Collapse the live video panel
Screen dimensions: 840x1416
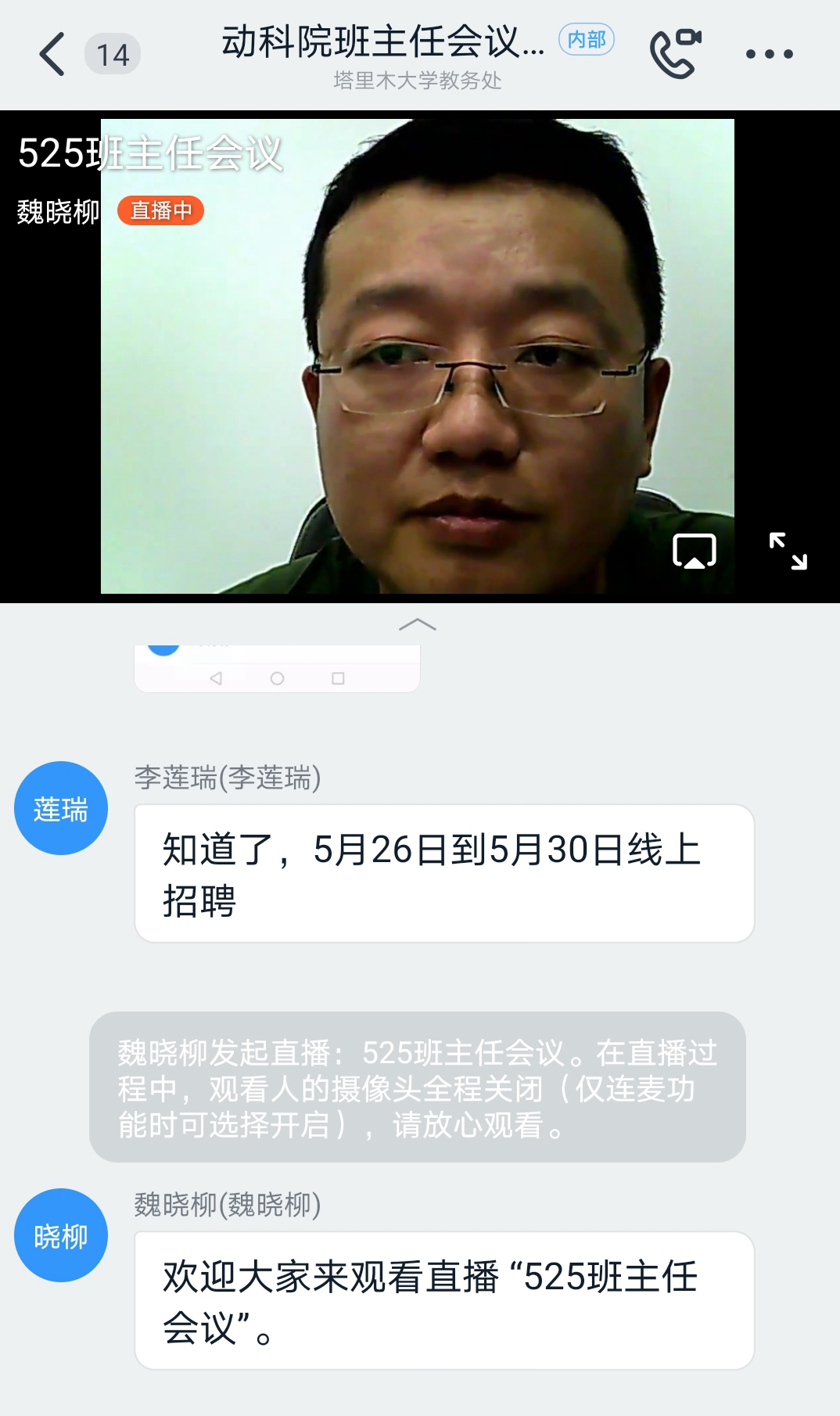pos(417,624)
